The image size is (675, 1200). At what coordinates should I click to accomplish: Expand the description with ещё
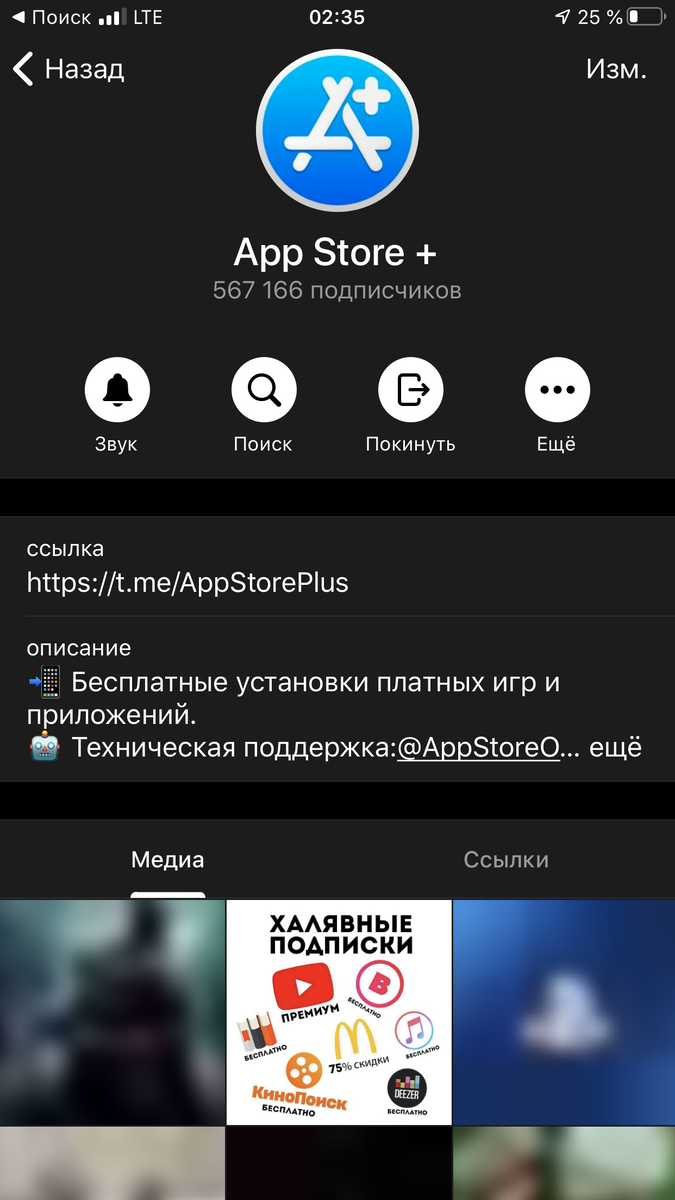615,747
